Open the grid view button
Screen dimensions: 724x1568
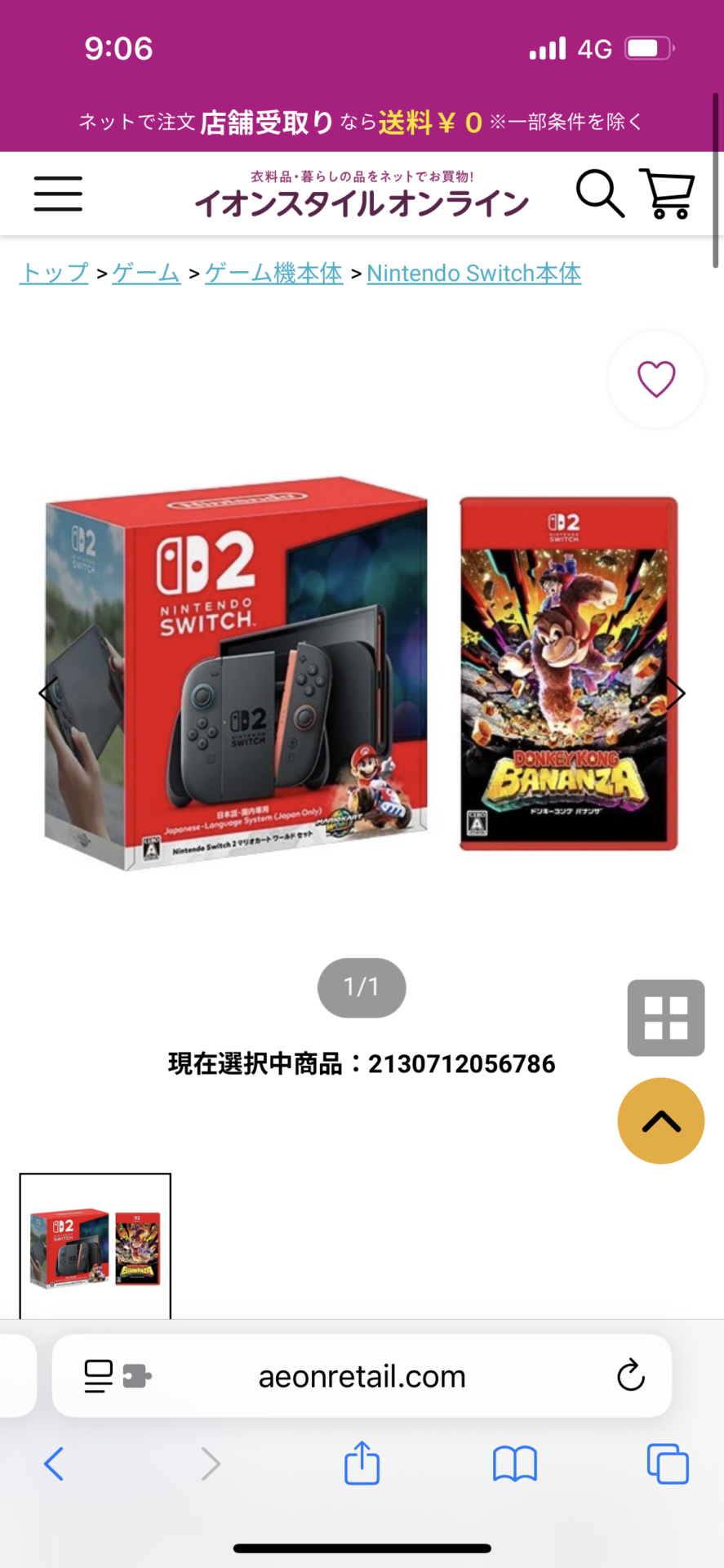point(666,1018)
